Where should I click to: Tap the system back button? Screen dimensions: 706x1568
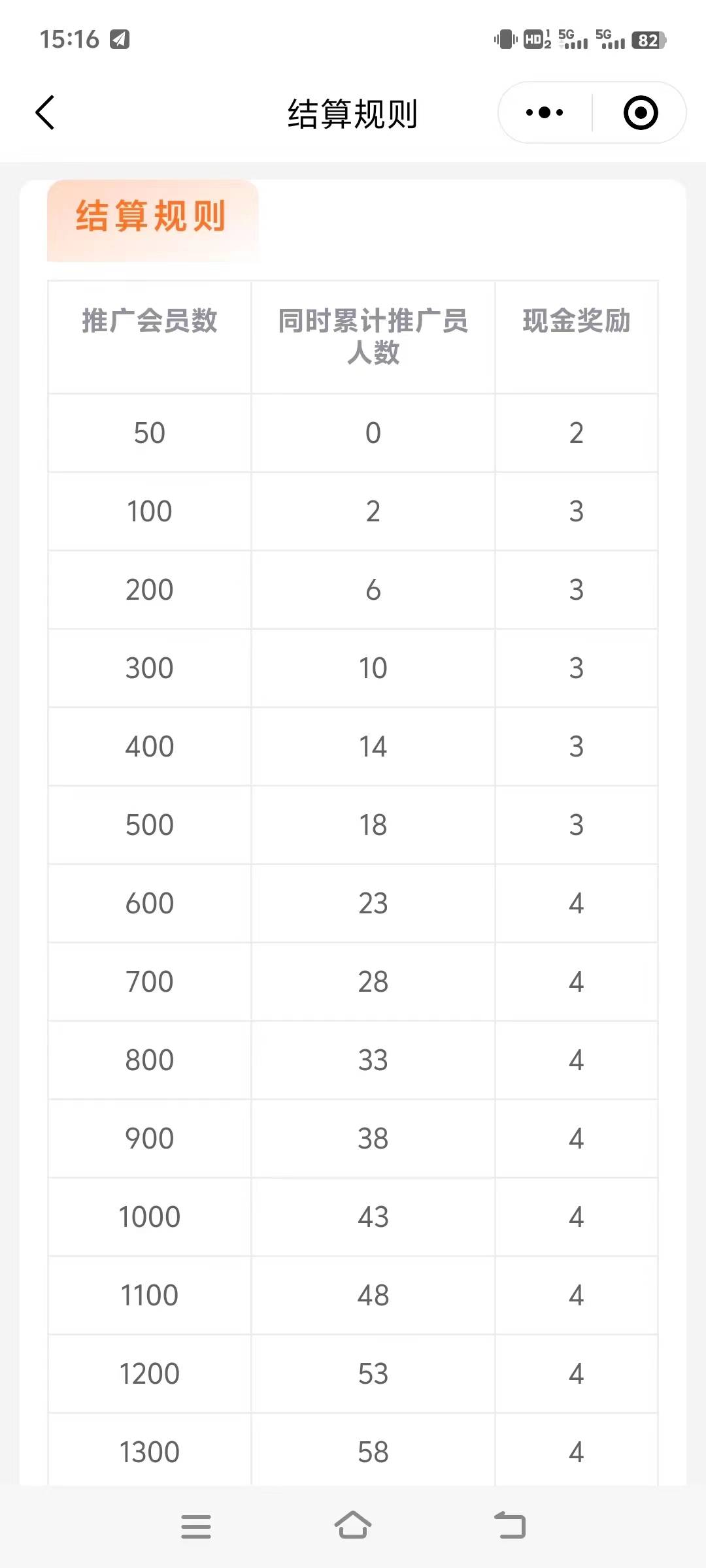pos(510,1526)
